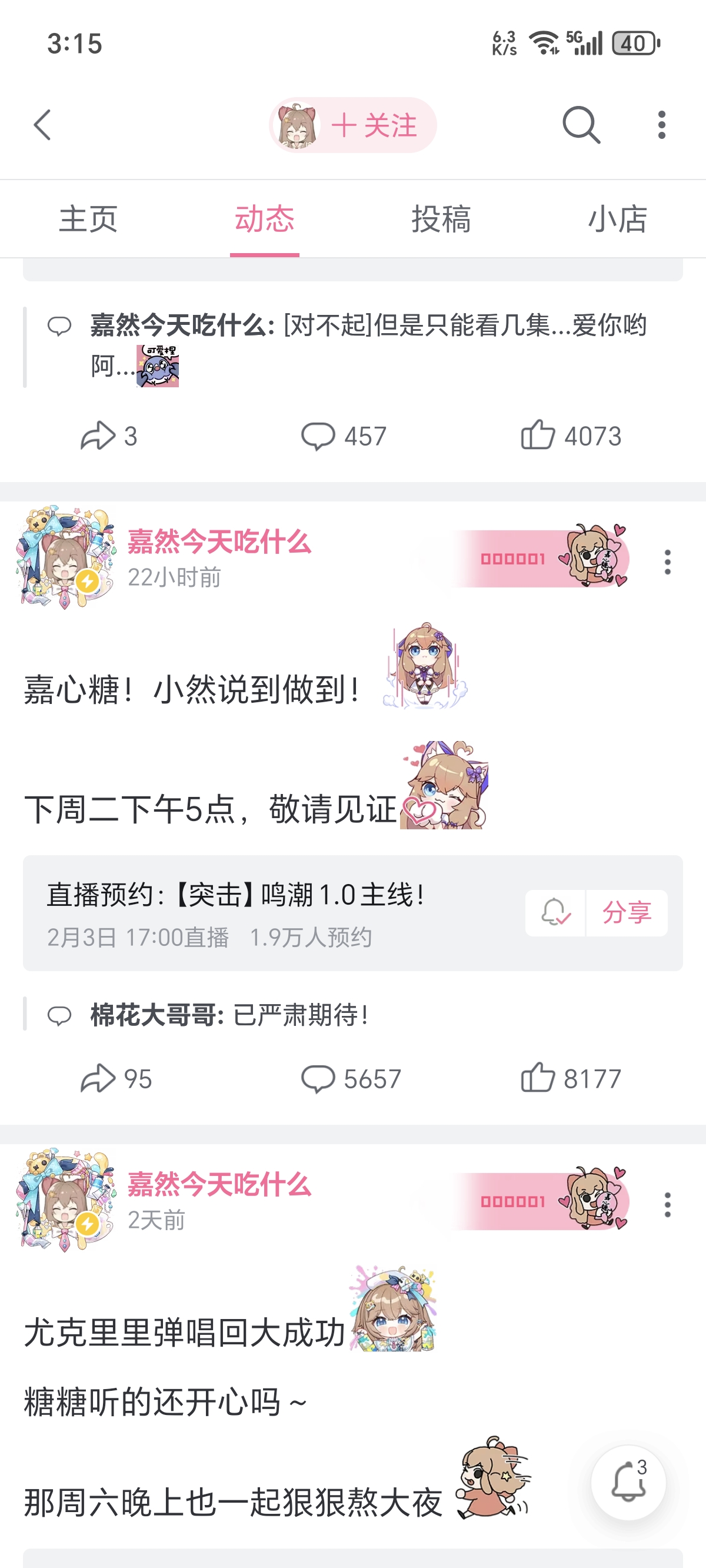This screenshot has width=706, height=1568.
Task: Share the post with 3 forwards
Action: point(109,436)
